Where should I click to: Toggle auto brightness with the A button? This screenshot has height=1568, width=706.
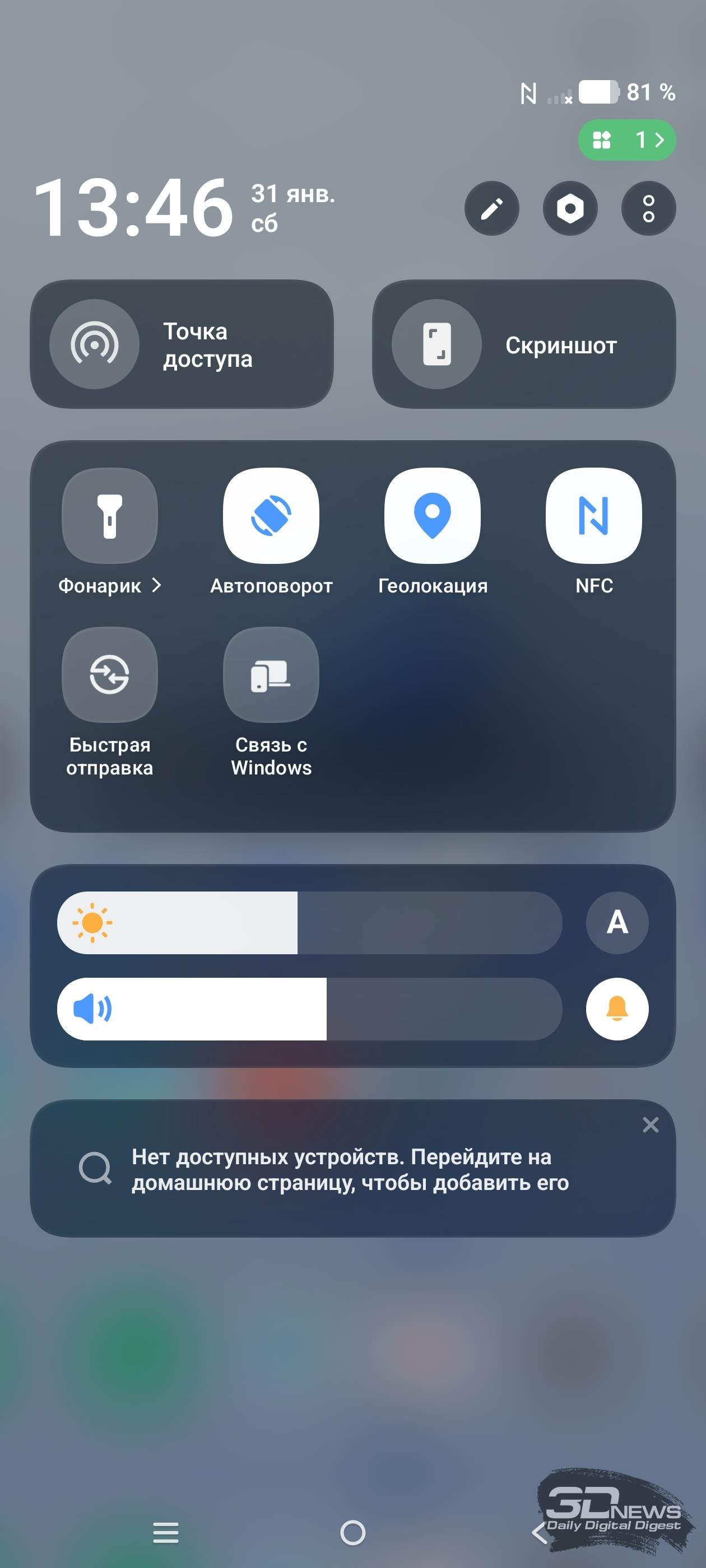click(616, 923)
